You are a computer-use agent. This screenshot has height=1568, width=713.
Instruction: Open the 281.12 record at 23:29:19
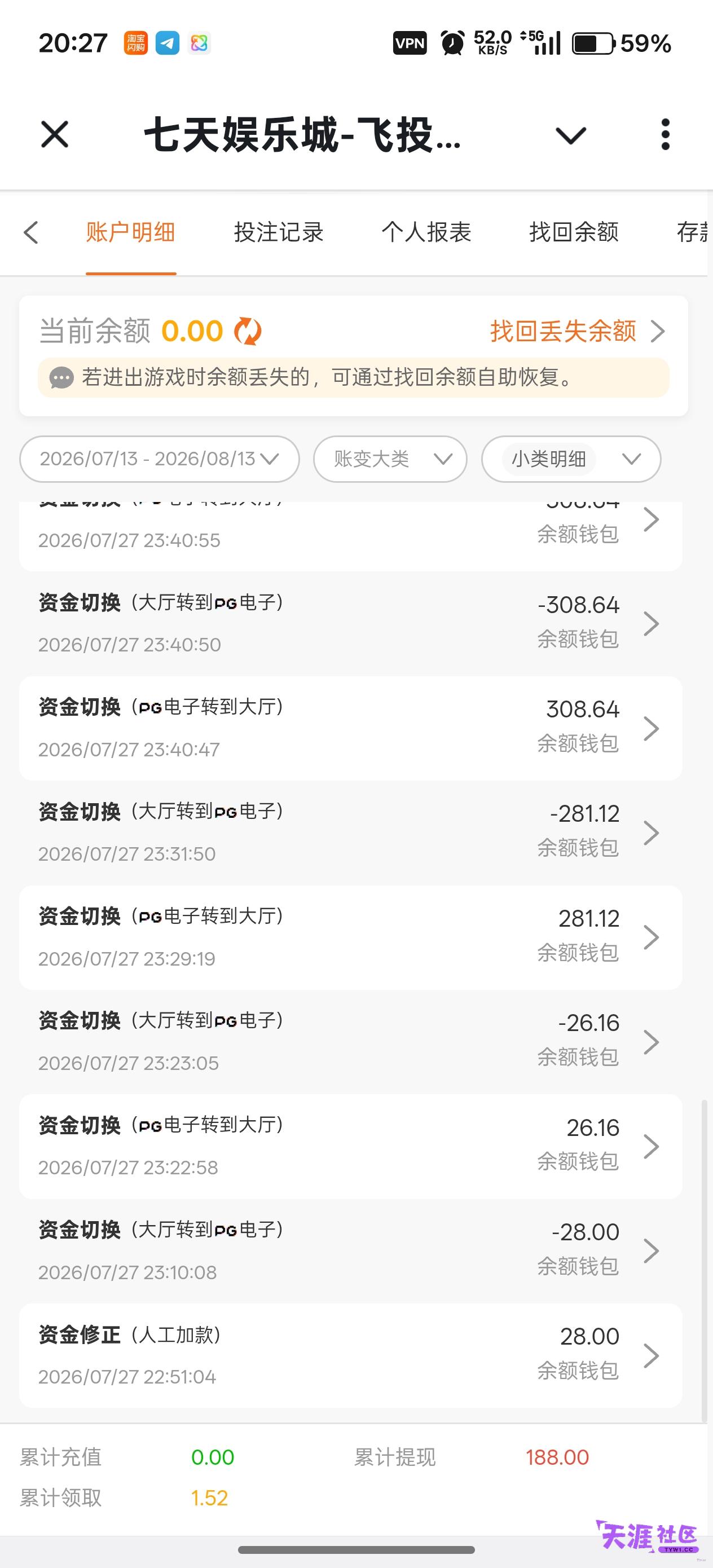[x=351, y=938]
